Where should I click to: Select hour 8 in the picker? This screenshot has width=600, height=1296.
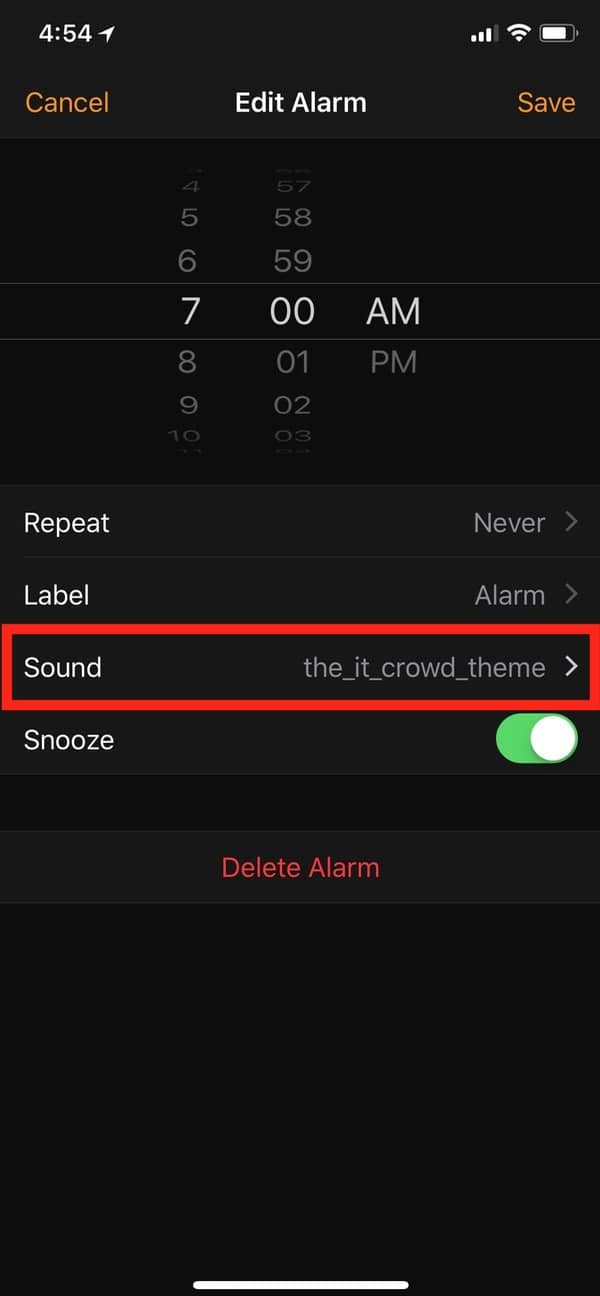click(x=188, y=361)
